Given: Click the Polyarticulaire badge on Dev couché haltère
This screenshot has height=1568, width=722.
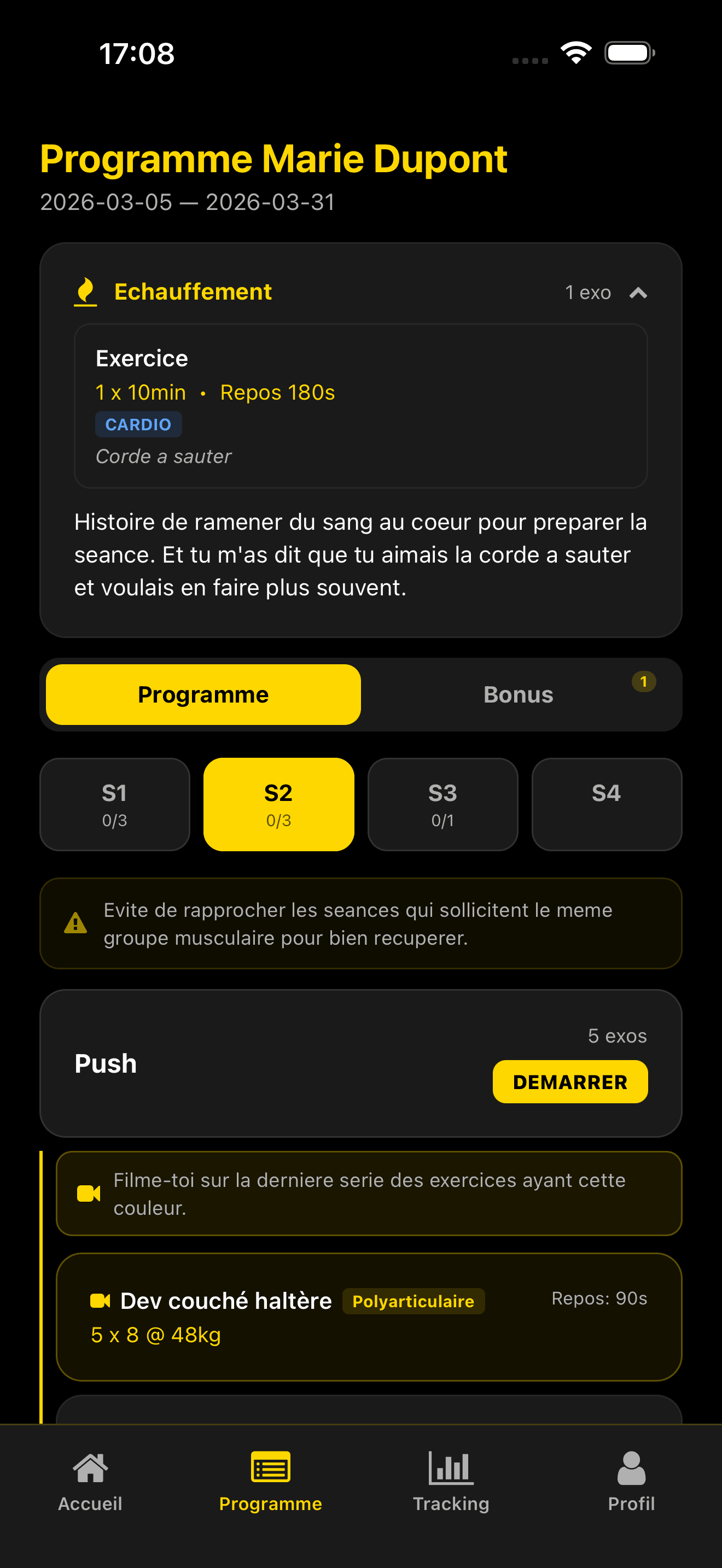Looking at the screenshot, I should 414,1301.
